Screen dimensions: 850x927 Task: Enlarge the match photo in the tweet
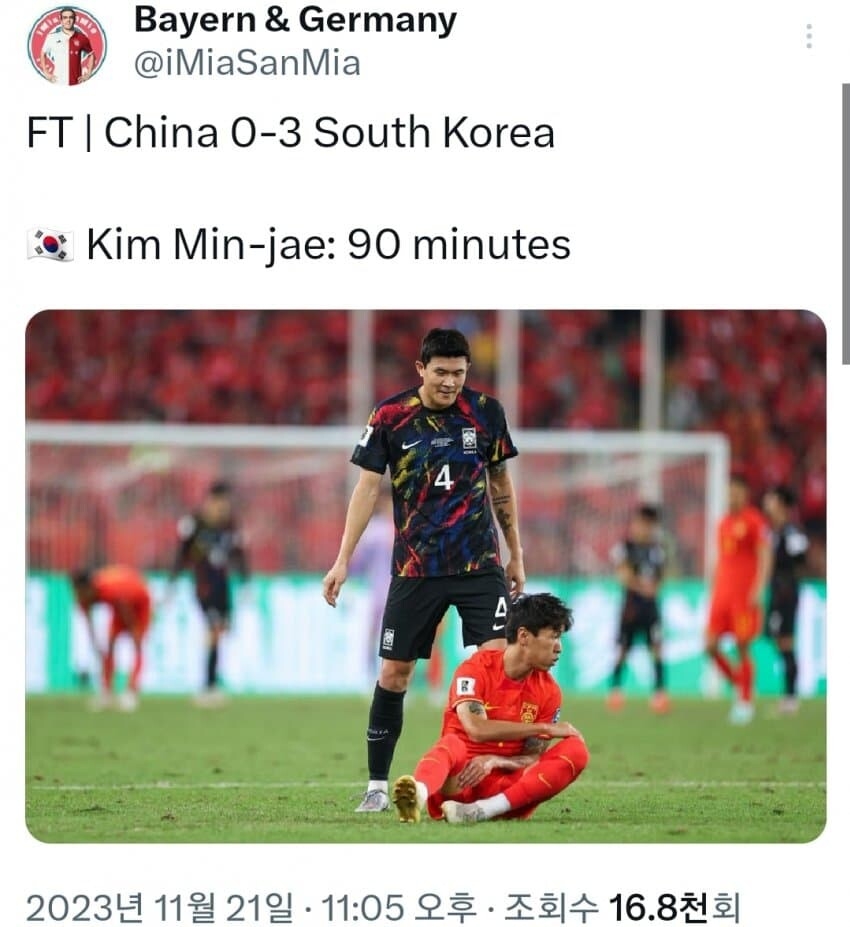pos(425,576)
